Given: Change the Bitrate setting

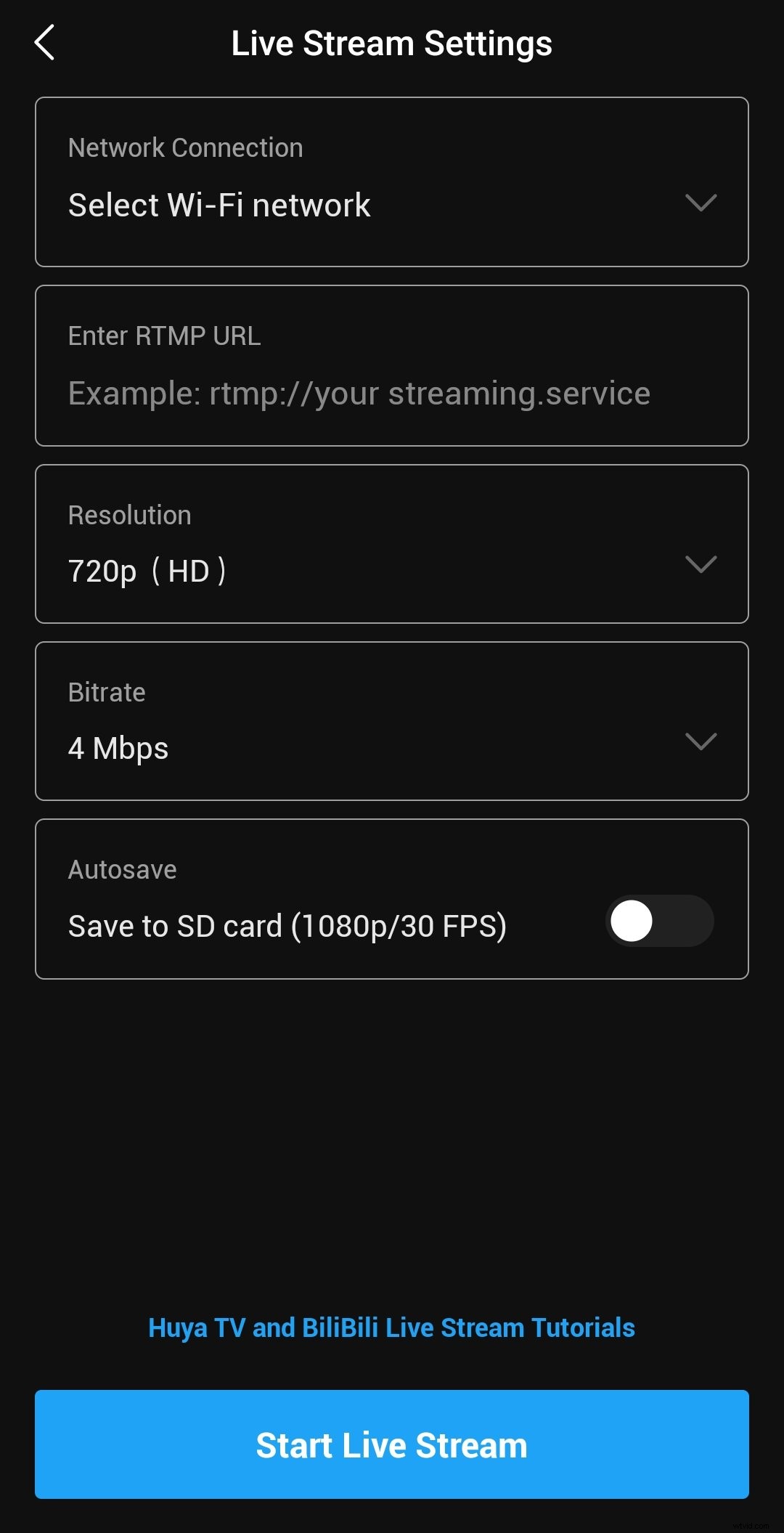Looking at the screenshot, I should [391, 747].
